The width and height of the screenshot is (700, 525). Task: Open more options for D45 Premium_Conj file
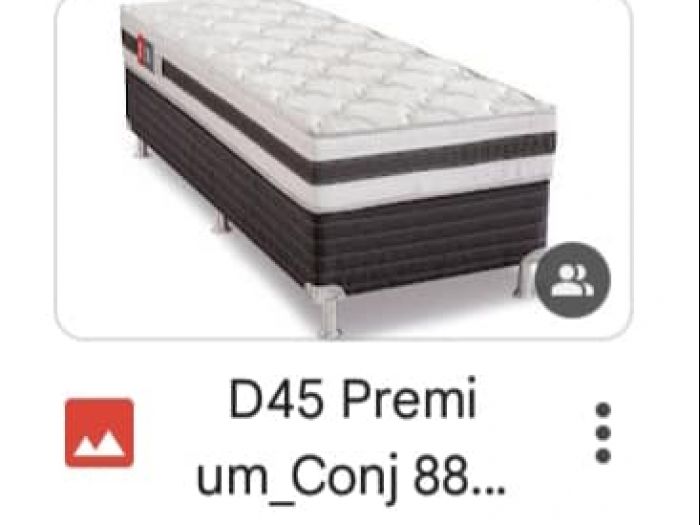coord(603,434)
